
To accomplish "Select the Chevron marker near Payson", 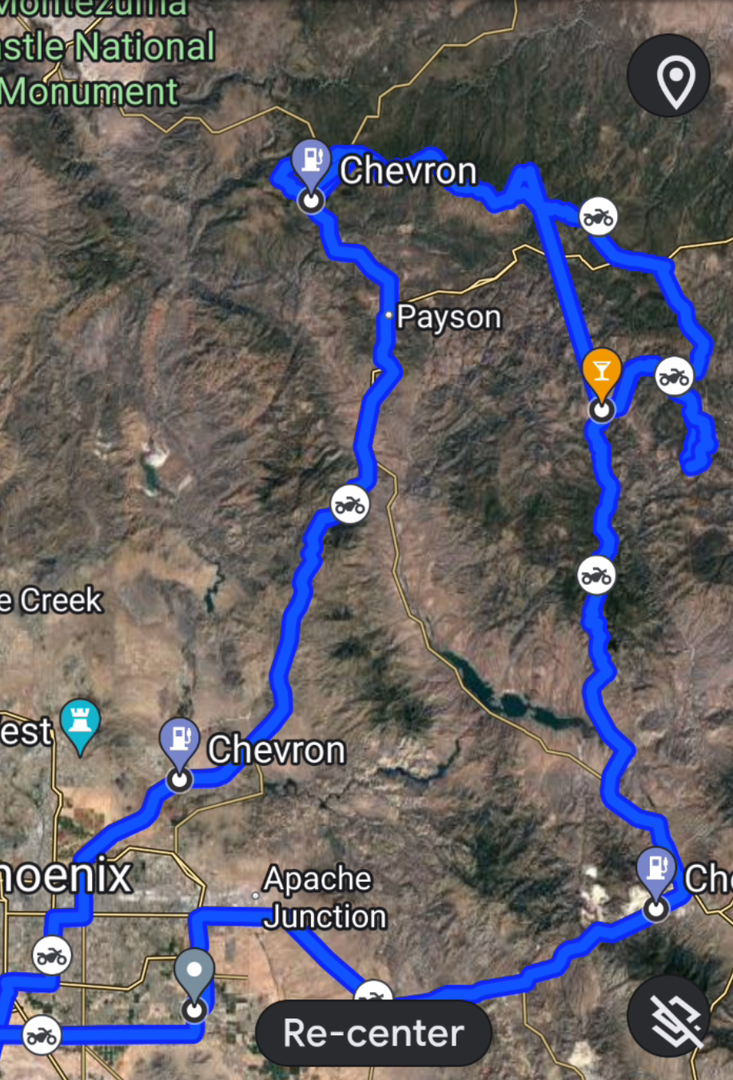I will pos(311,163).
